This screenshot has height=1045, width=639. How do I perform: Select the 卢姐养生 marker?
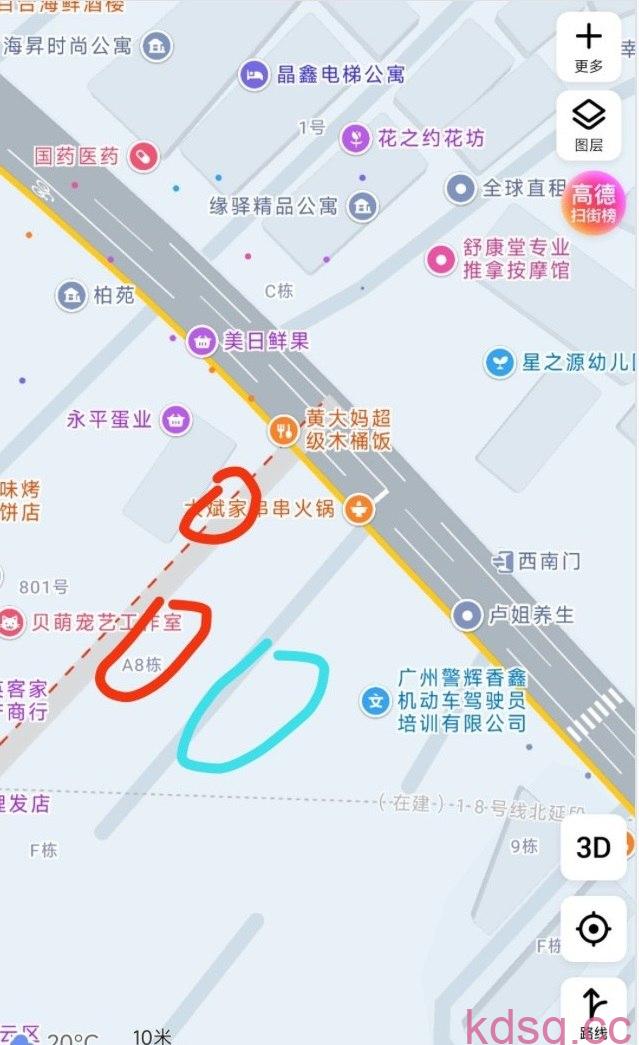click(x=466, y=615)
